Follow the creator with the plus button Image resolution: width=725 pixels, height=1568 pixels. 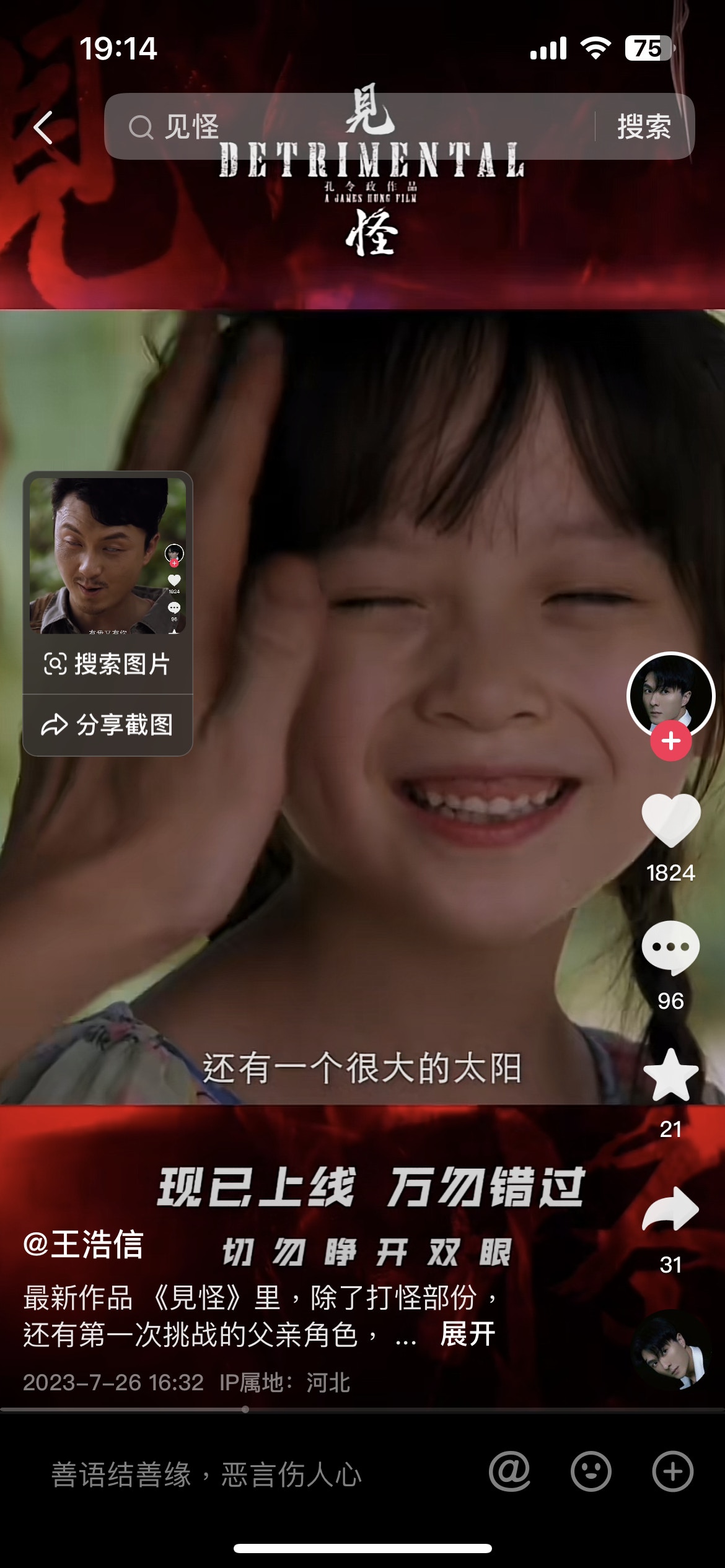click(x=670, y=741)
